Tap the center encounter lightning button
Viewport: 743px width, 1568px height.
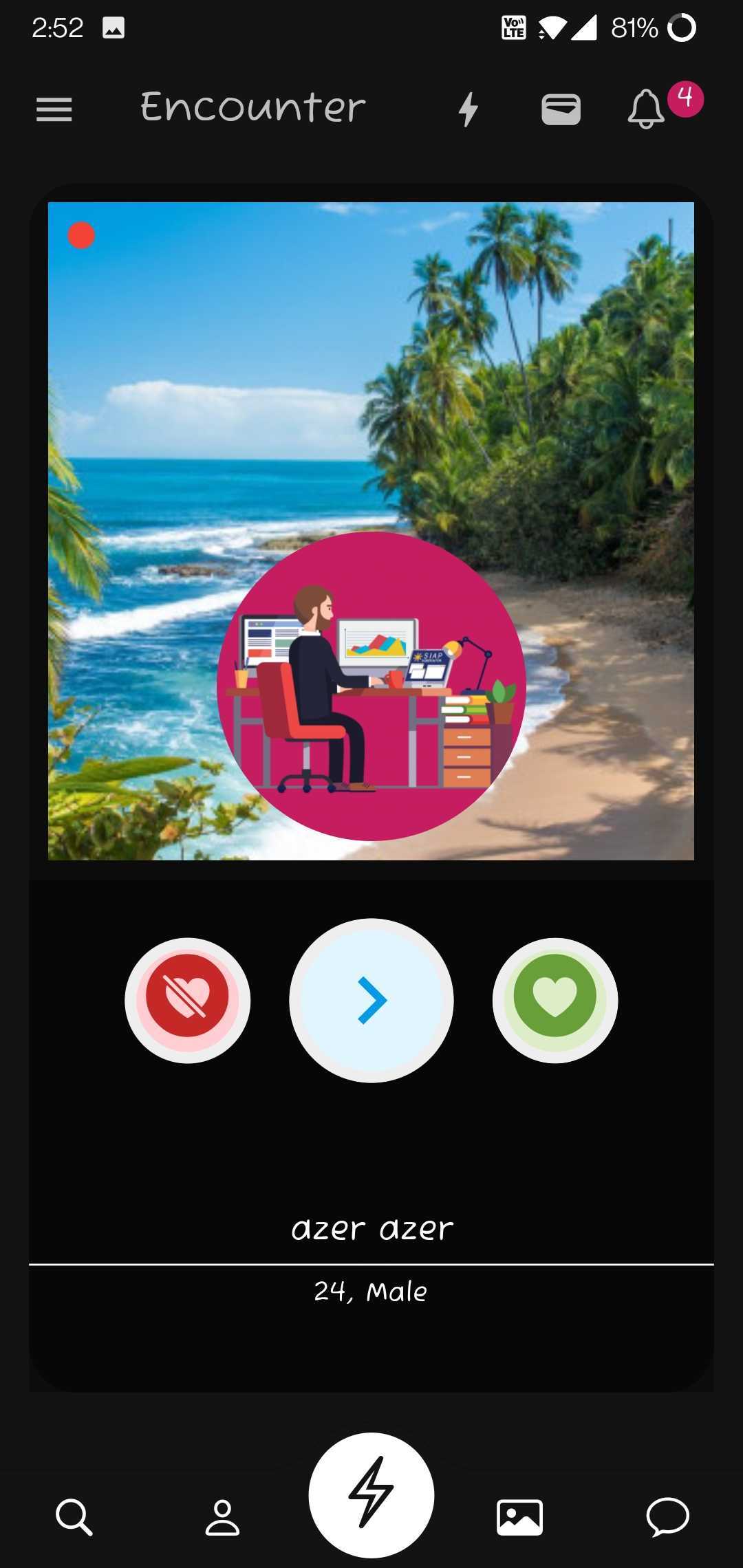click(371, 1494)
